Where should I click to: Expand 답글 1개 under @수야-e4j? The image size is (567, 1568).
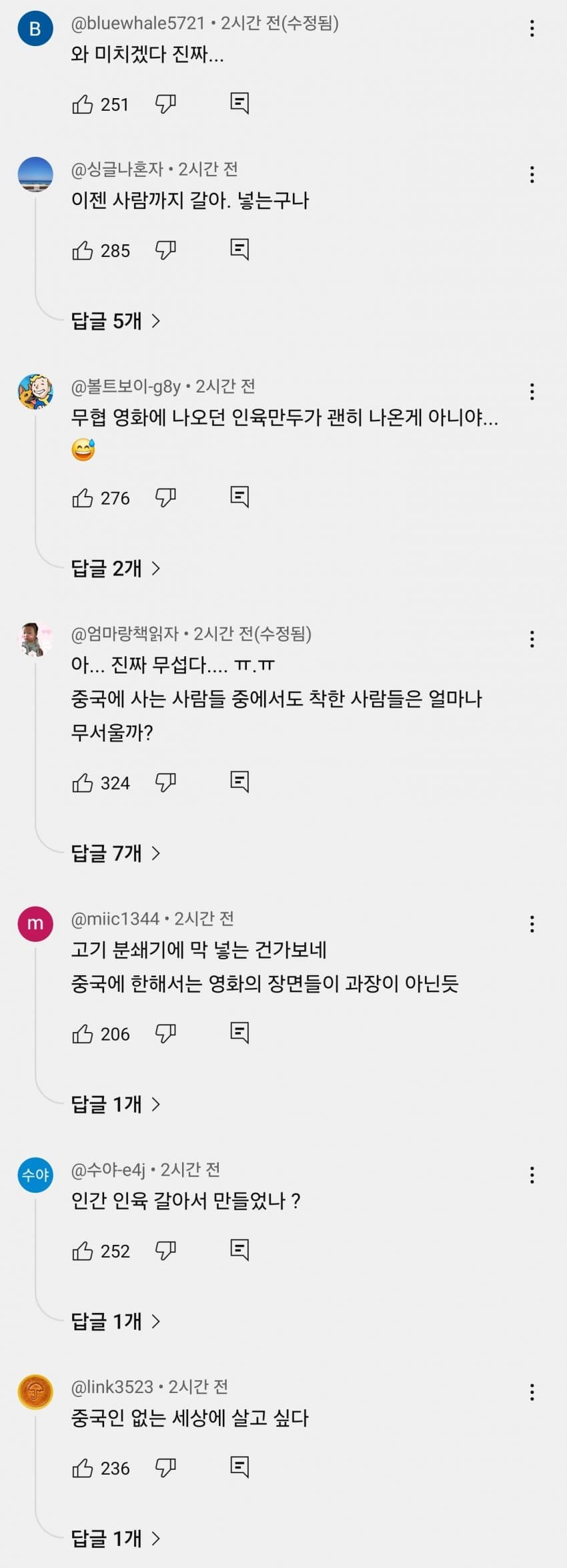[x=115, y=1321]
